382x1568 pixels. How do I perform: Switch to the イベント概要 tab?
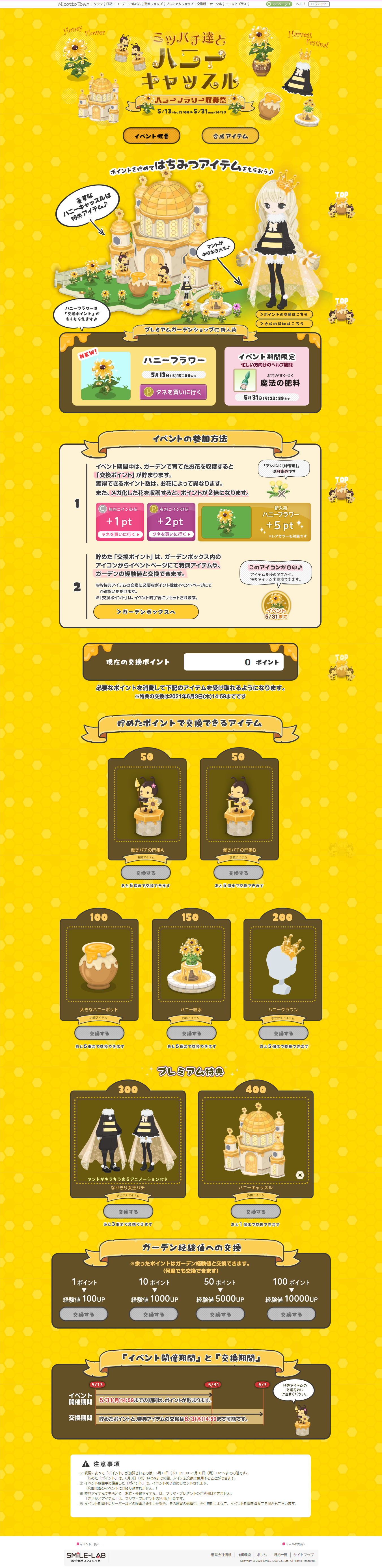pos(152,136)
